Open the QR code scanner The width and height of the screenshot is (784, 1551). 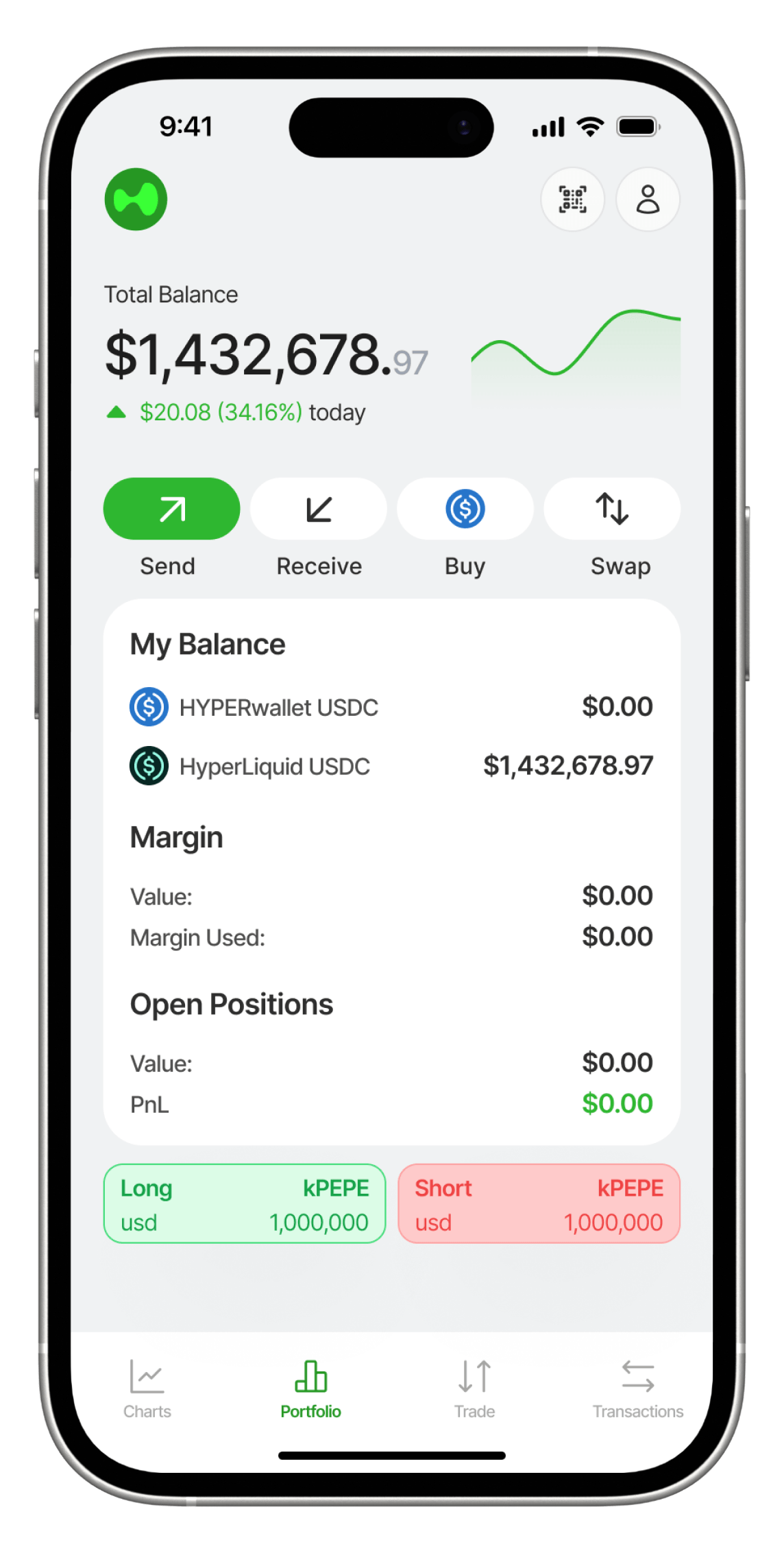572,200
